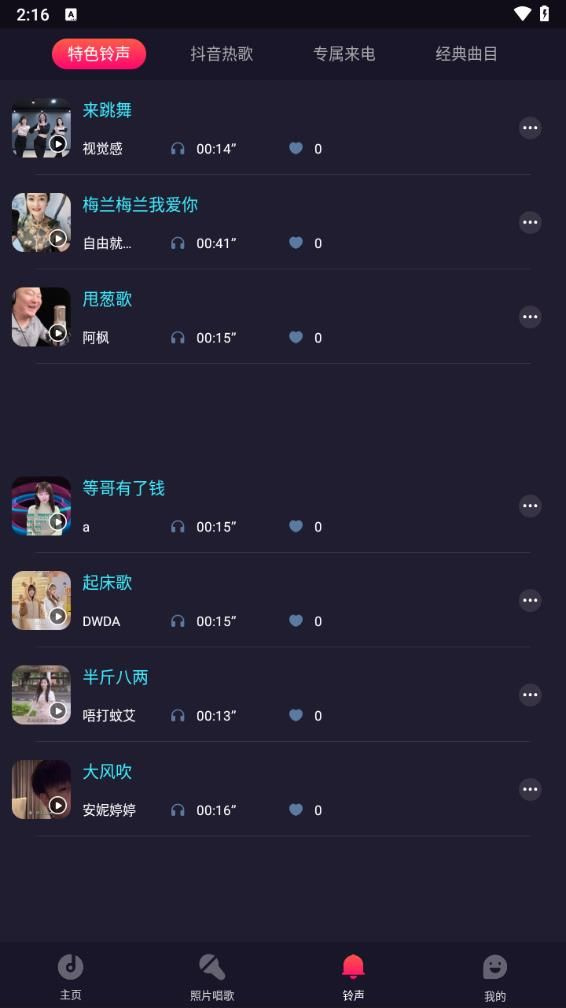Open more options for 半斤八两
This screenshot has height=1008, width=566.
click(x=530, y=695)
